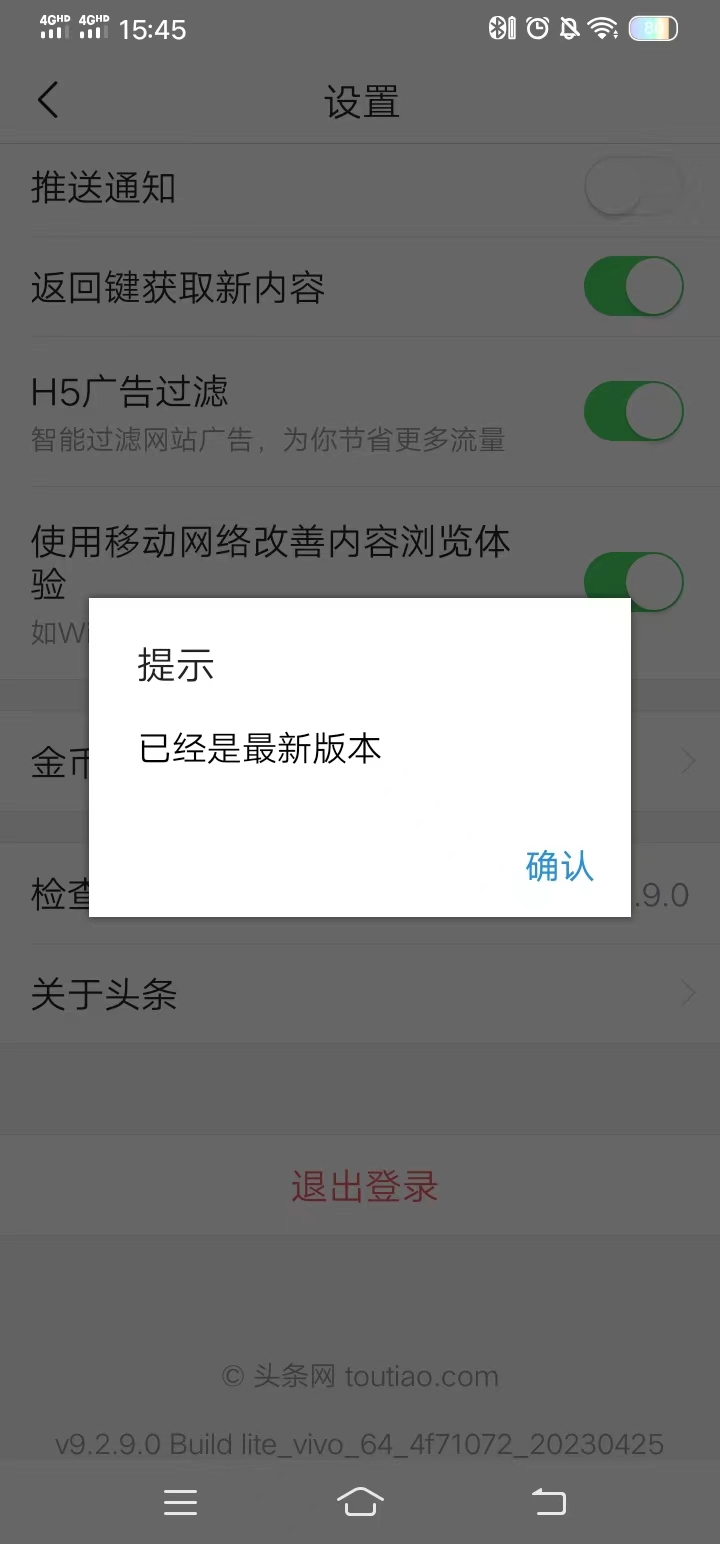Image resolution: width=720 pixels, height=1544 pixels.
Task: Disable the 返回键获取新内容 toggle
Action: tap(634, 286)
